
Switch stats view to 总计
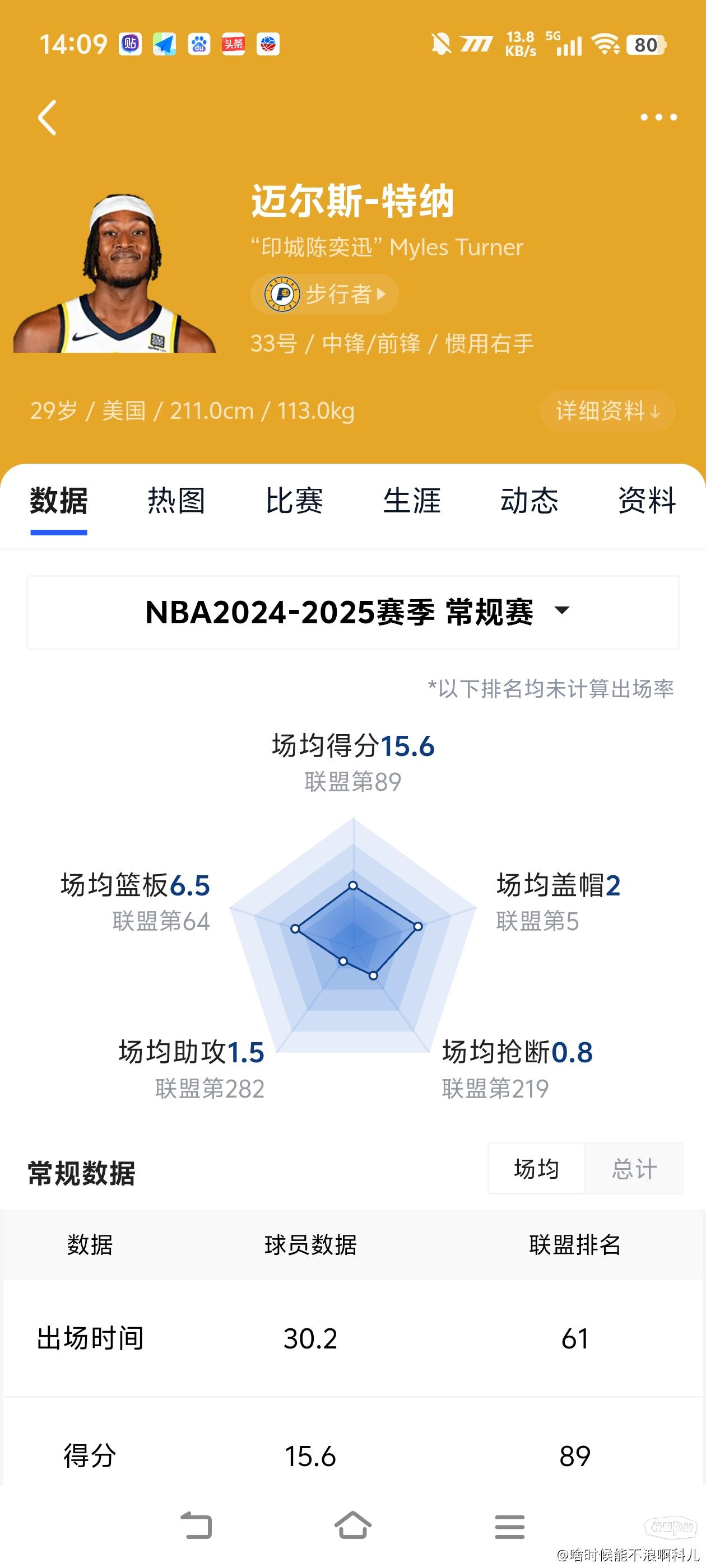[x=634, y=1169]
